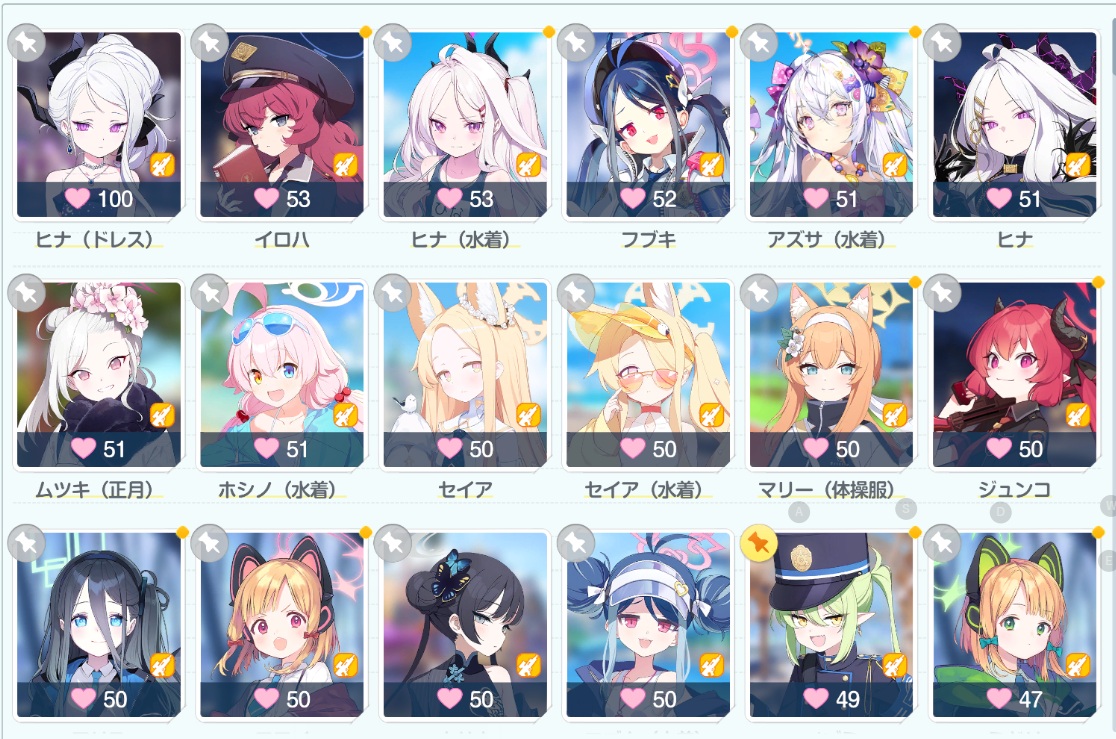Pin the セイア card

[x=392, y=293]
